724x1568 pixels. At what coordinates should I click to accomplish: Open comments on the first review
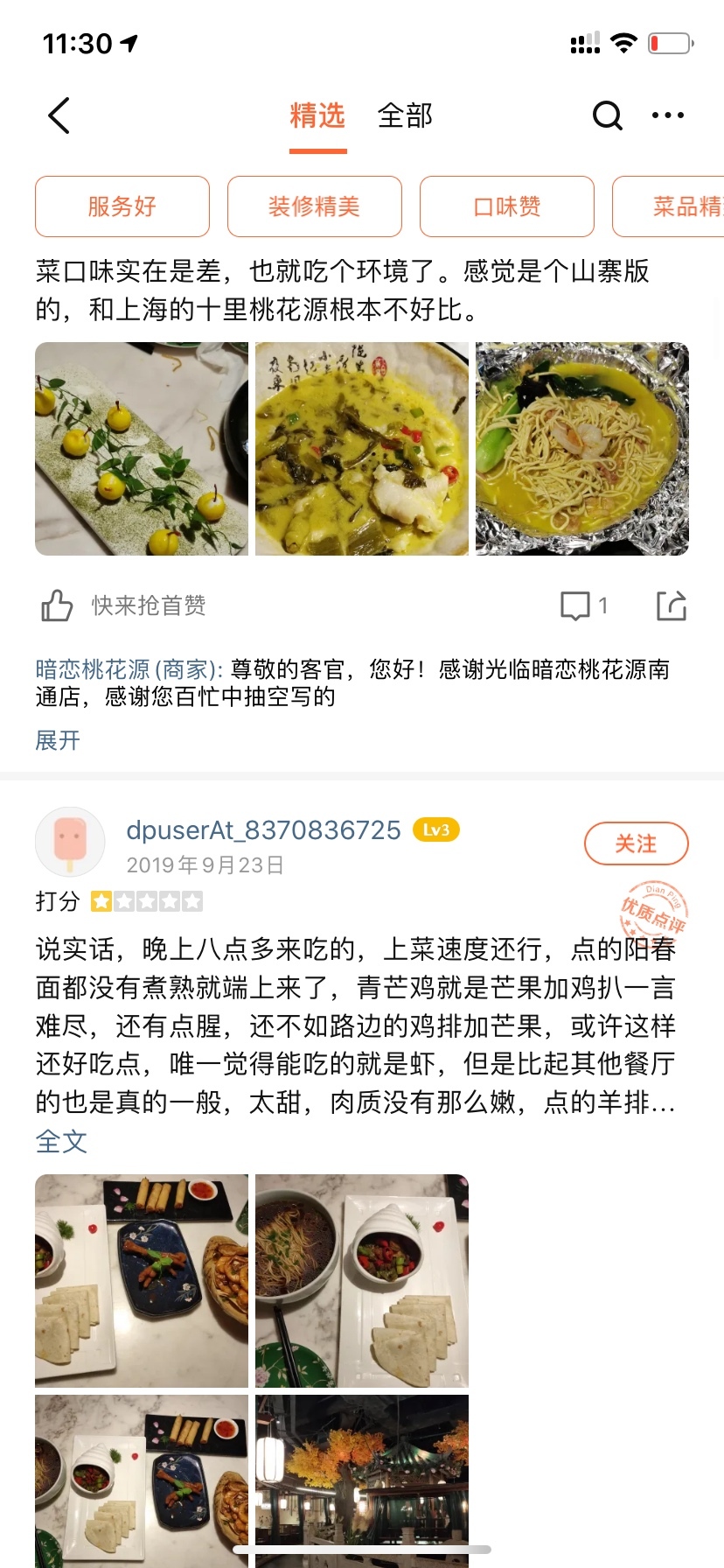coord(583,605)
